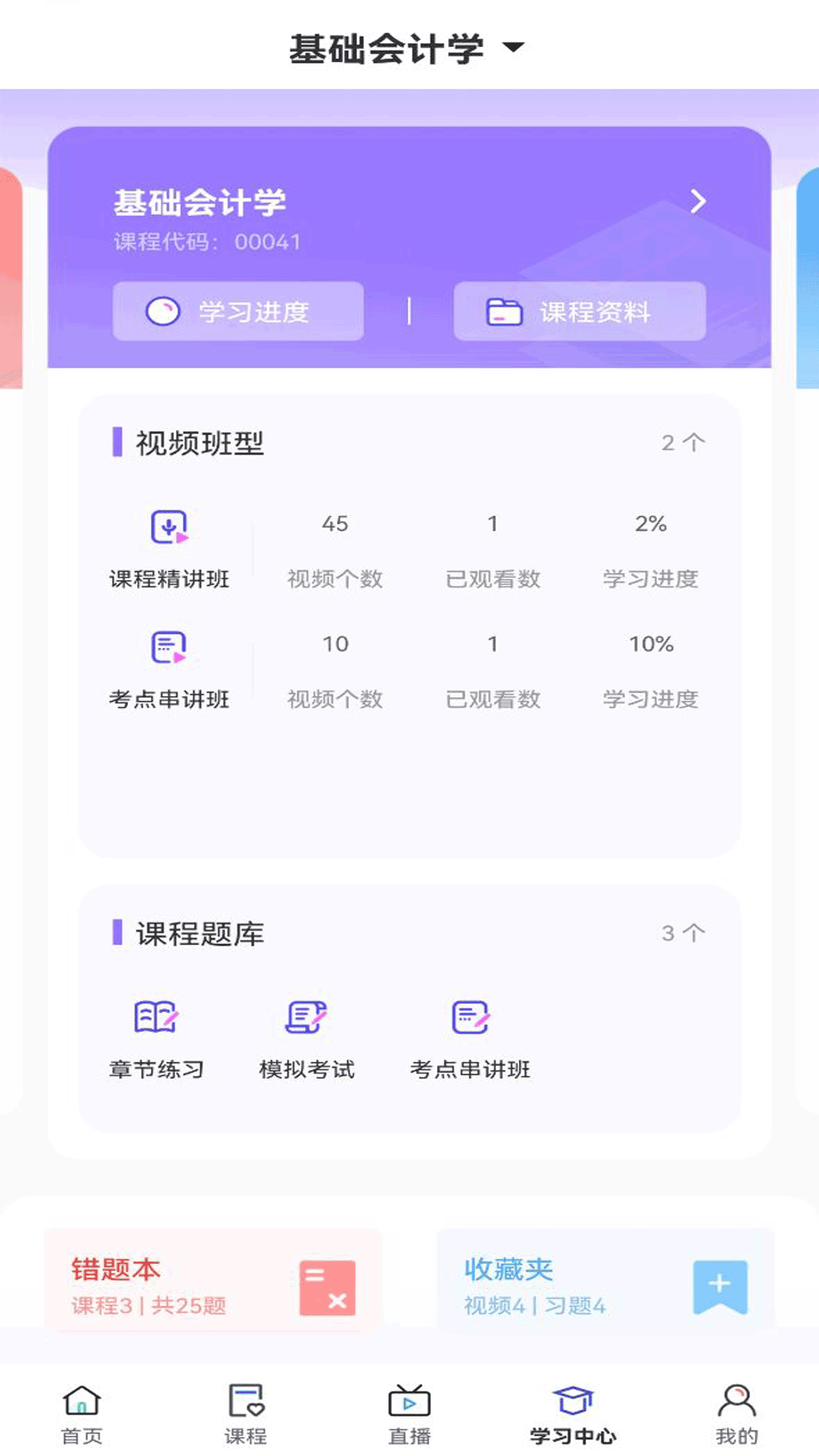Open 考点串讲班 question bank icon
This screenshot has height=1456, width=819.
point(470,1018)
